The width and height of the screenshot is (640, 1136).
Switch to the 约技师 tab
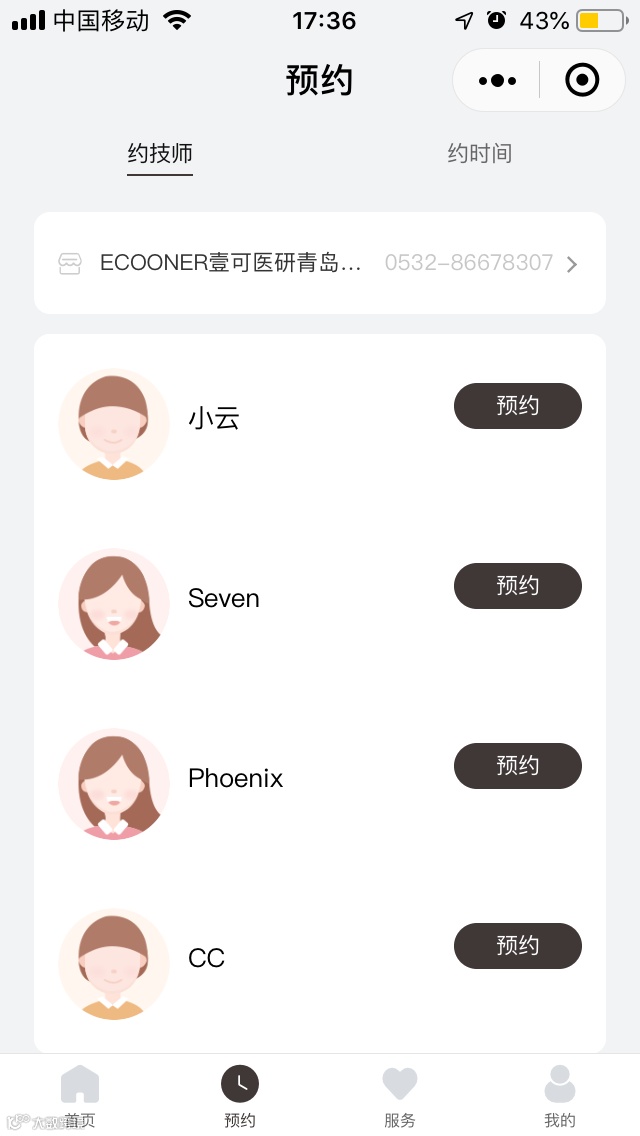[160, 154]
